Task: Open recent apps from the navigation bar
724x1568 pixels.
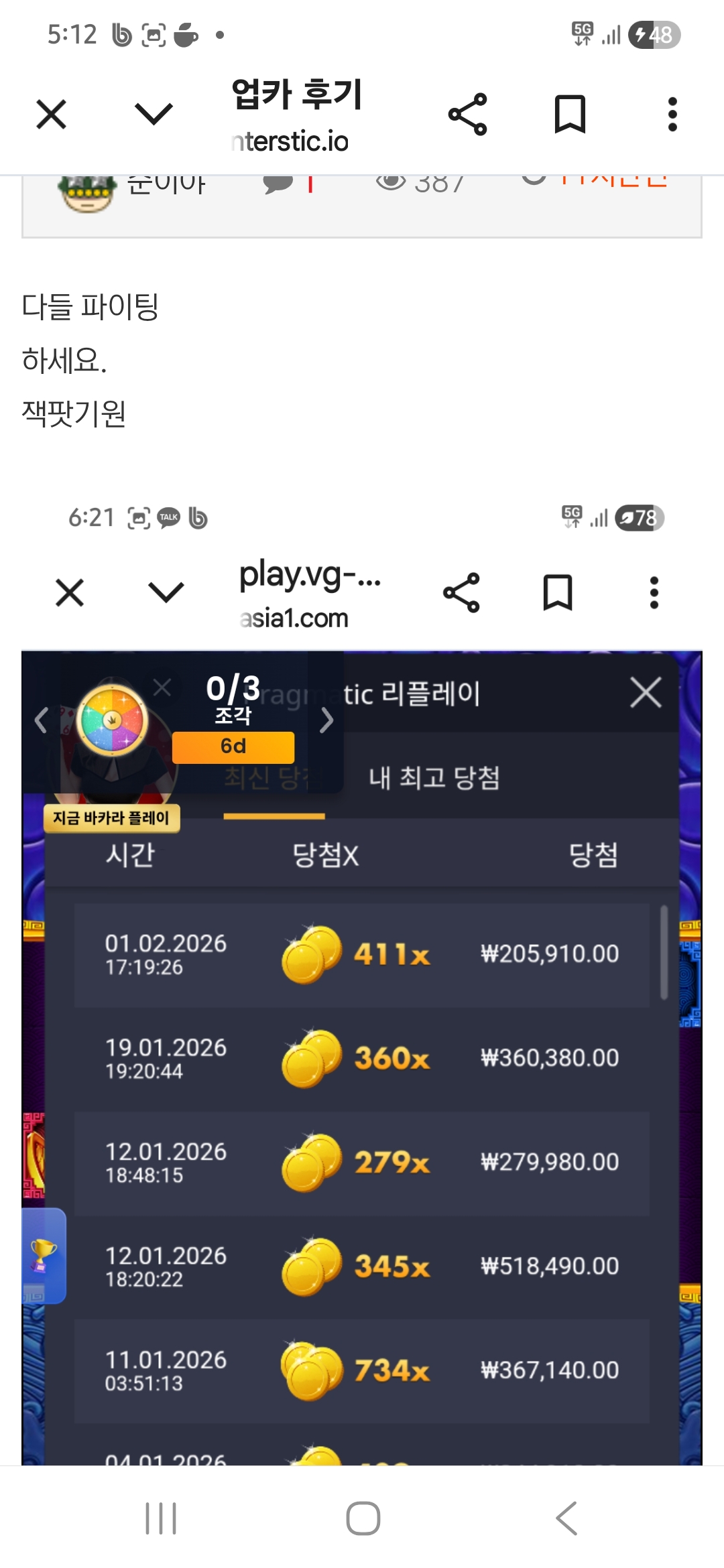Action: (161, 1518)
